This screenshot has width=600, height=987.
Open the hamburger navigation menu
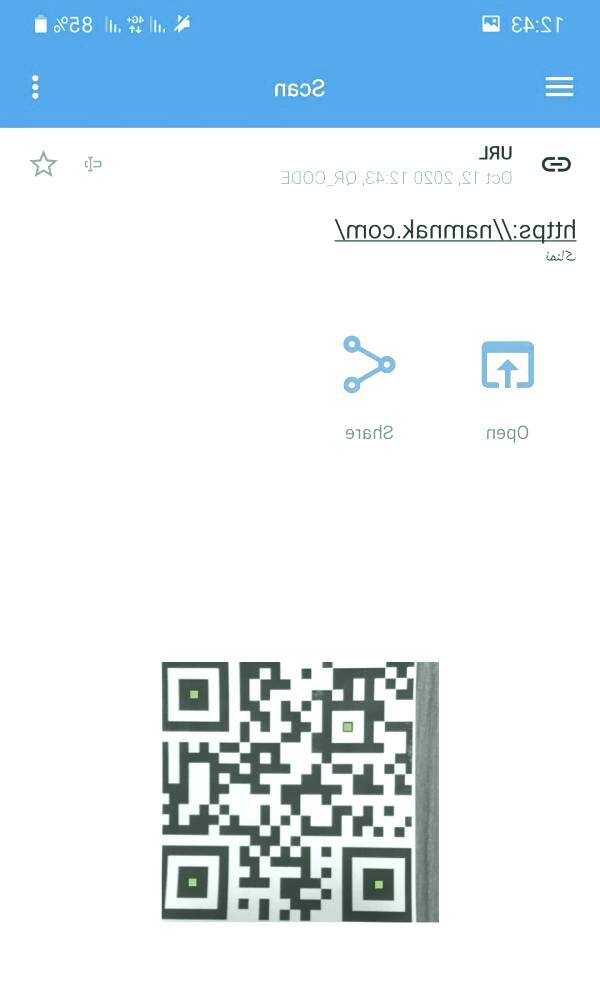tap(559, 87)
